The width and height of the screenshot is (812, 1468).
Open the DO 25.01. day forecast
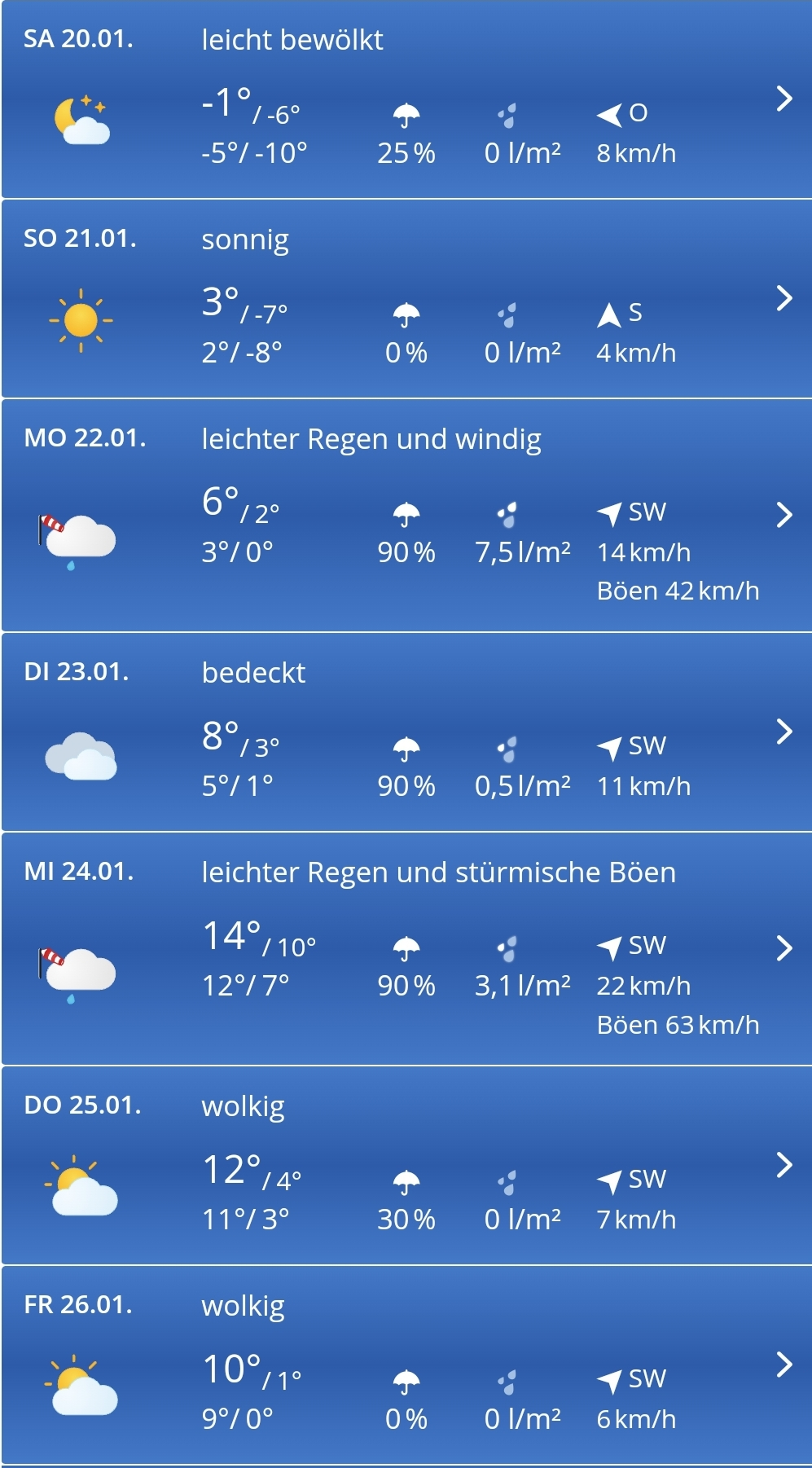406,1166
